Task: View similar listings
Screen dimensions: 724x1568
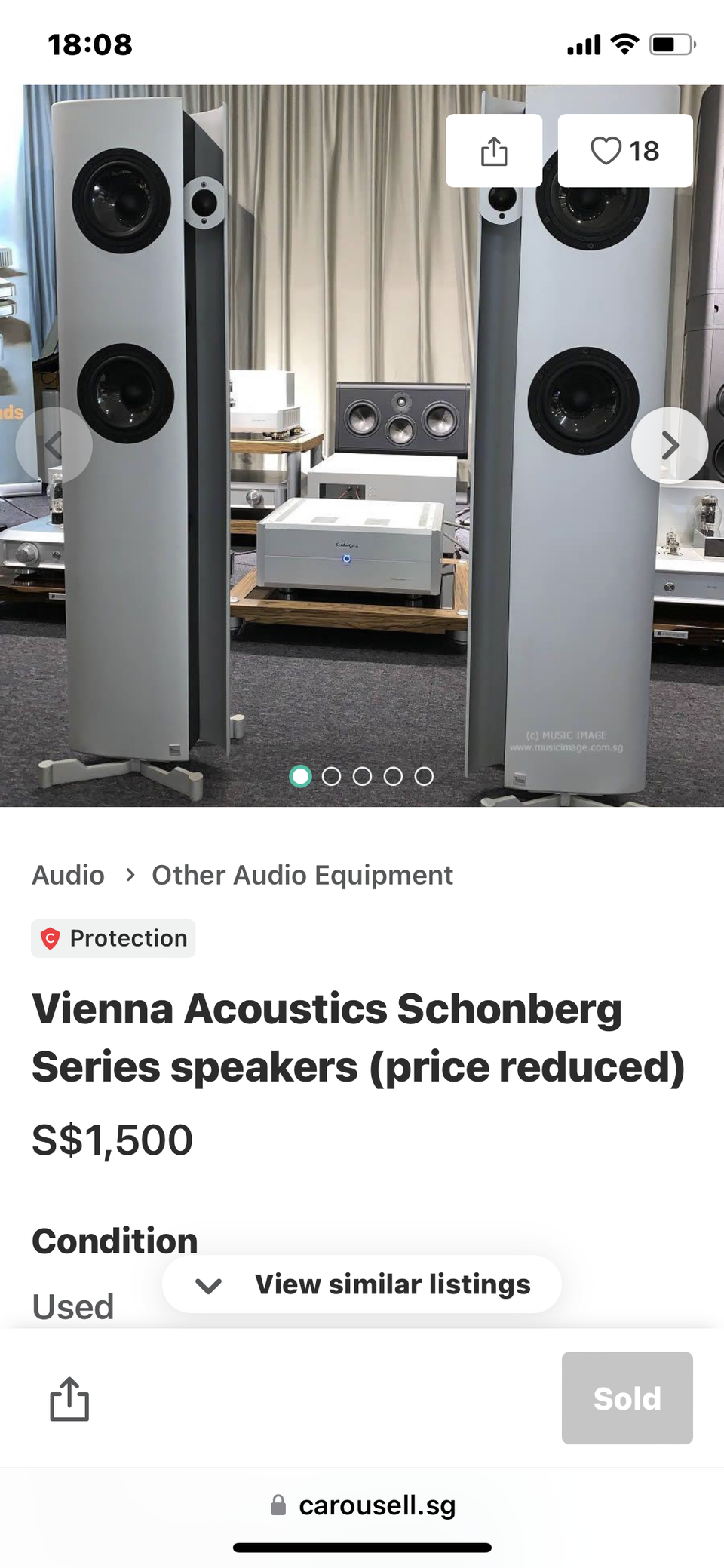Action: click(x=362, y=1284)
